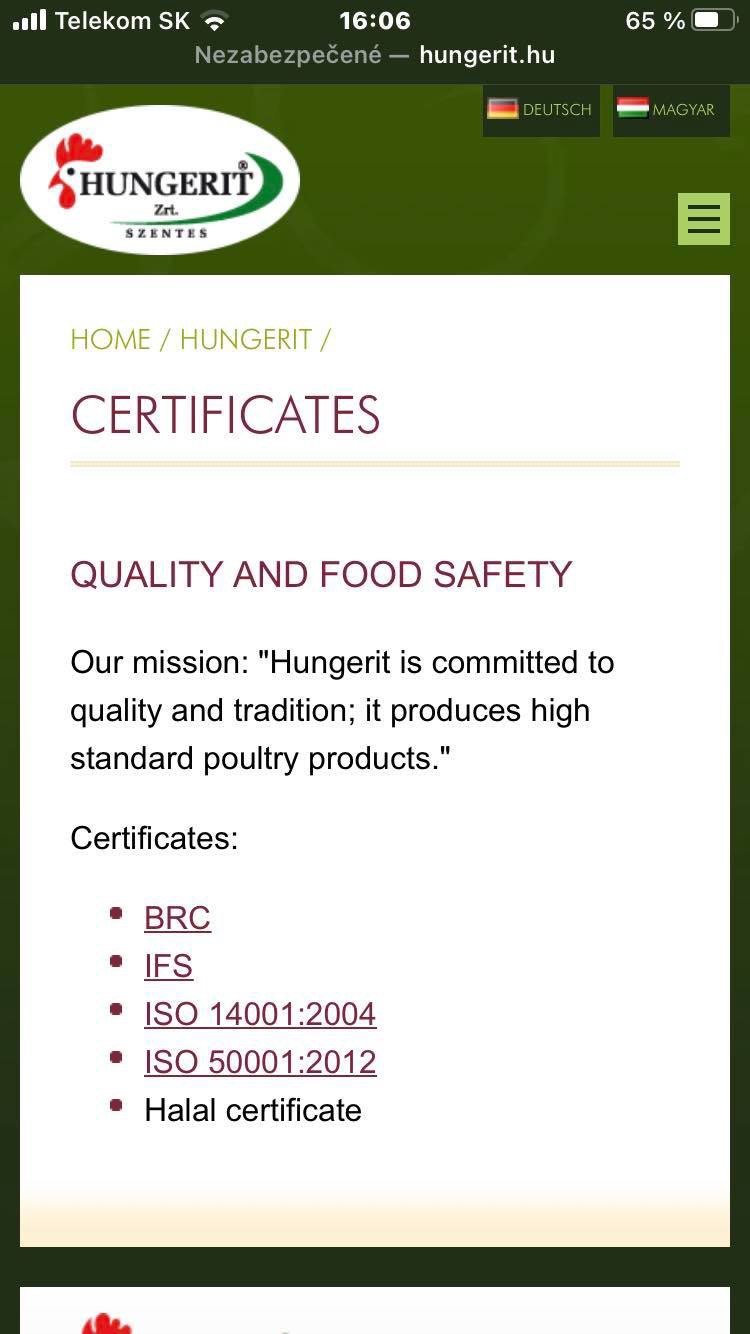Tap the time display in status bar

click(x=375, y=20)
